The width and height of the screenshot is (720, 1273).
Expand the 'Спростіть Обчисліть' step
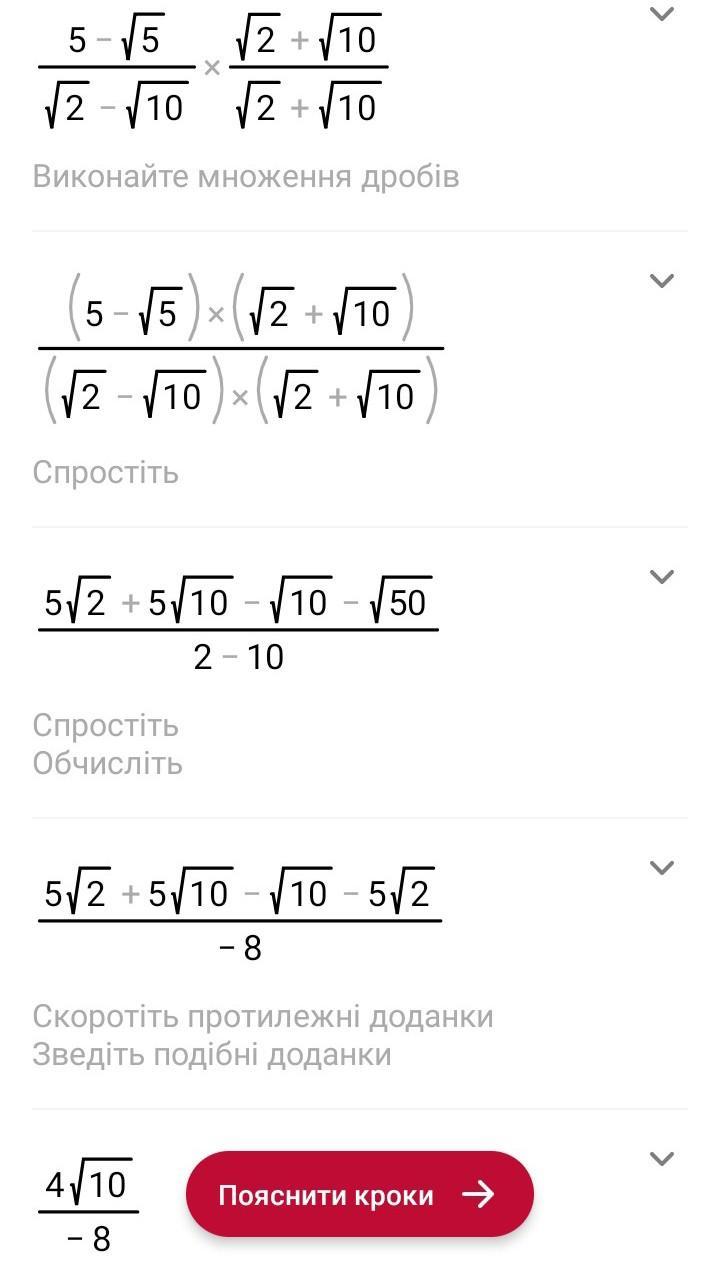(x=662, y=576)
